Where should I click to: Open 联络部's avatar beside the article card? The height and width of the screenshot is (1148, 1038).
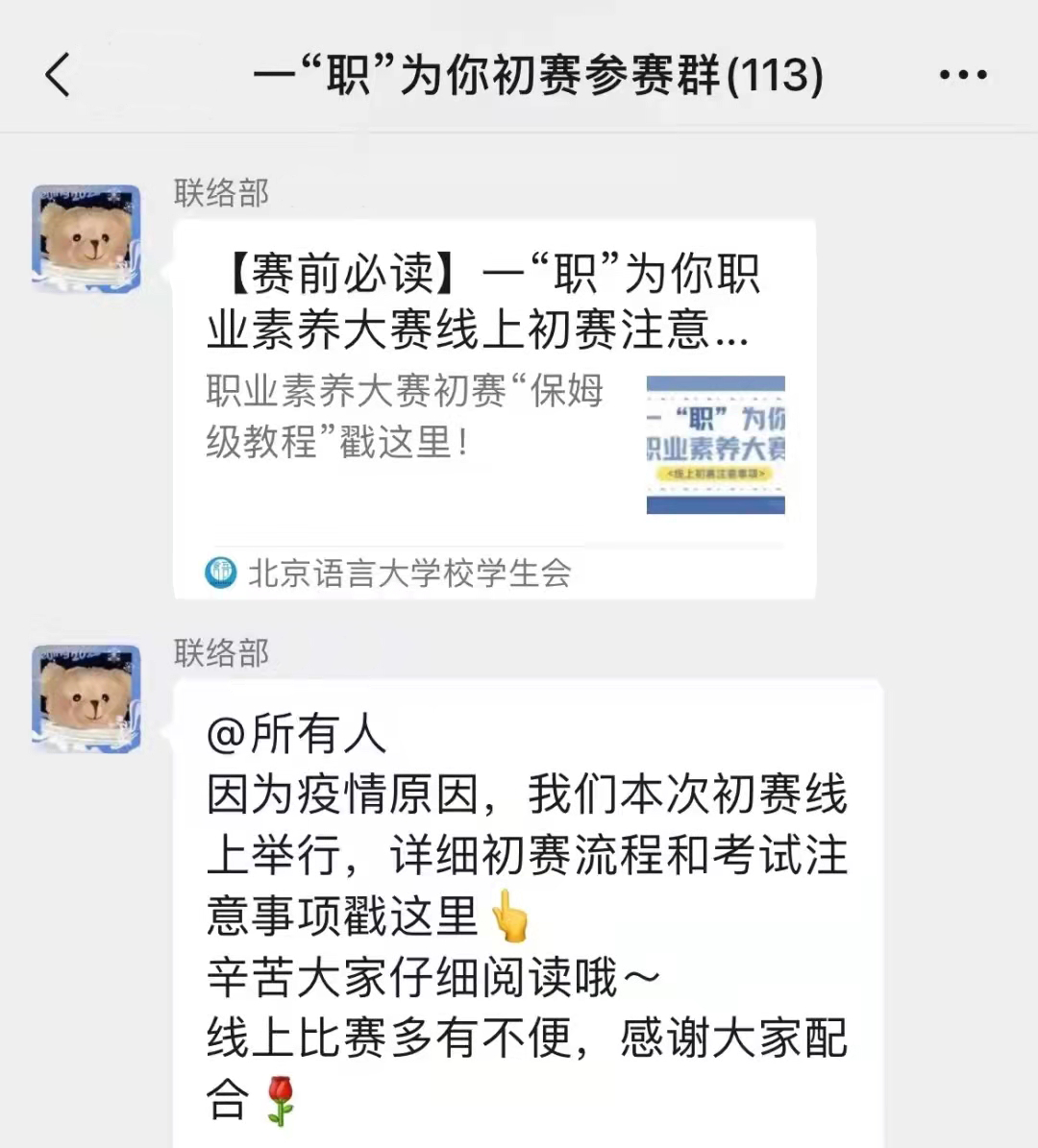click(x=86, y=237)
